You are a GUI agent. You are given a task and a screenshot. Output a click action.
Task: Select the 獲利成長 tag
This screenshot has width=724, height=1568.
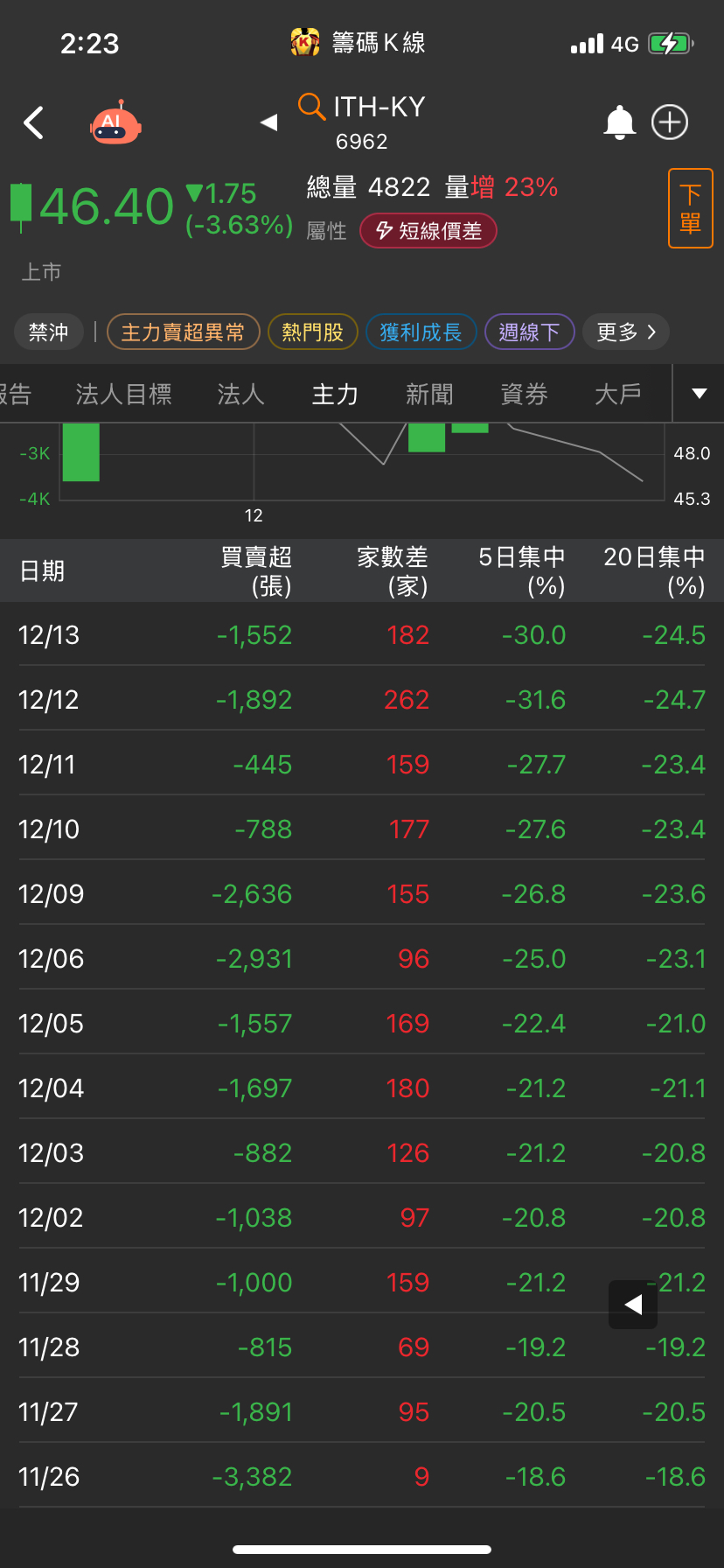pyautogui.click(x=420, y=332)
